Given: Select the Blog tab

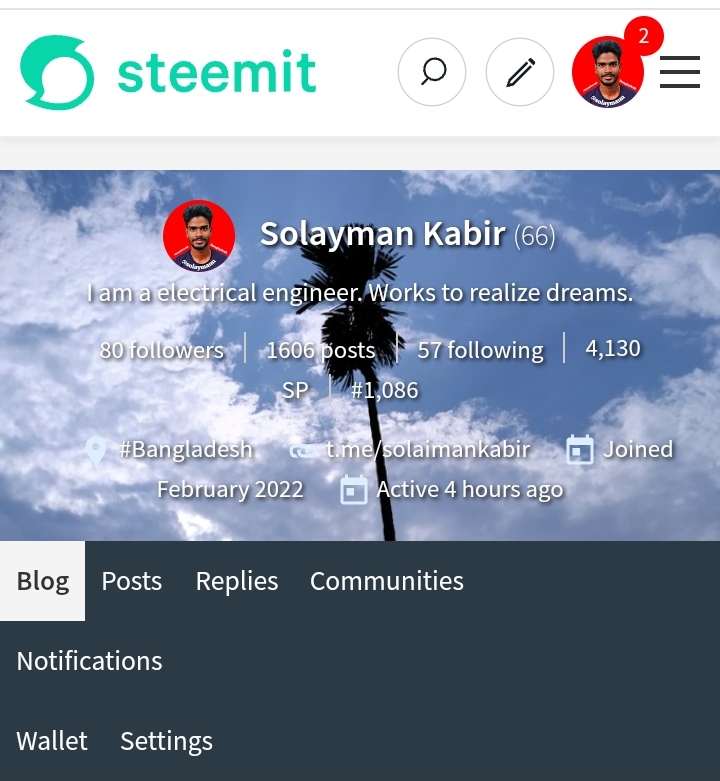Looking at the screenshot, I should (x=43, y=581).
